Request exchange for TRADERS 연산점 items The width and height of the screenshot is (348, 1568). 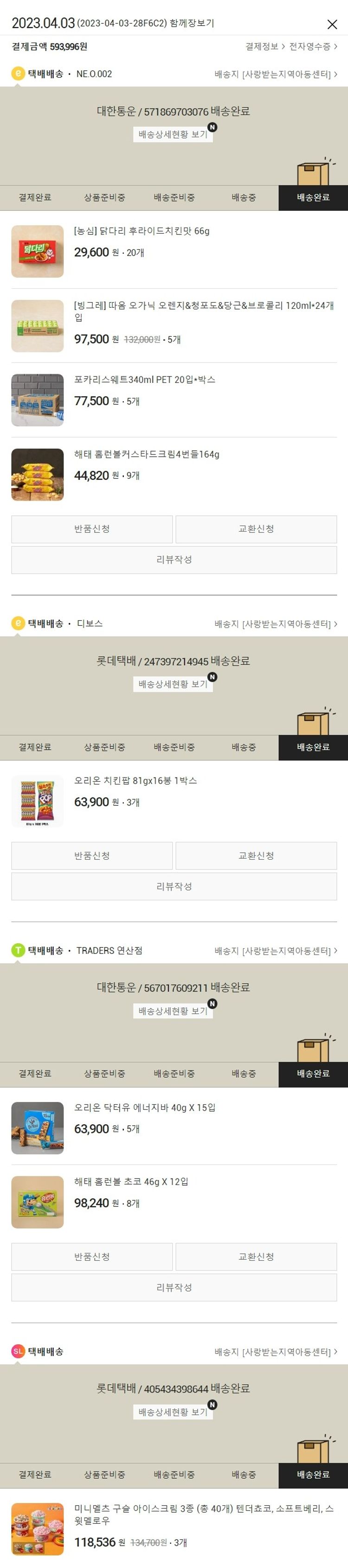click(x=256, y=1257)
